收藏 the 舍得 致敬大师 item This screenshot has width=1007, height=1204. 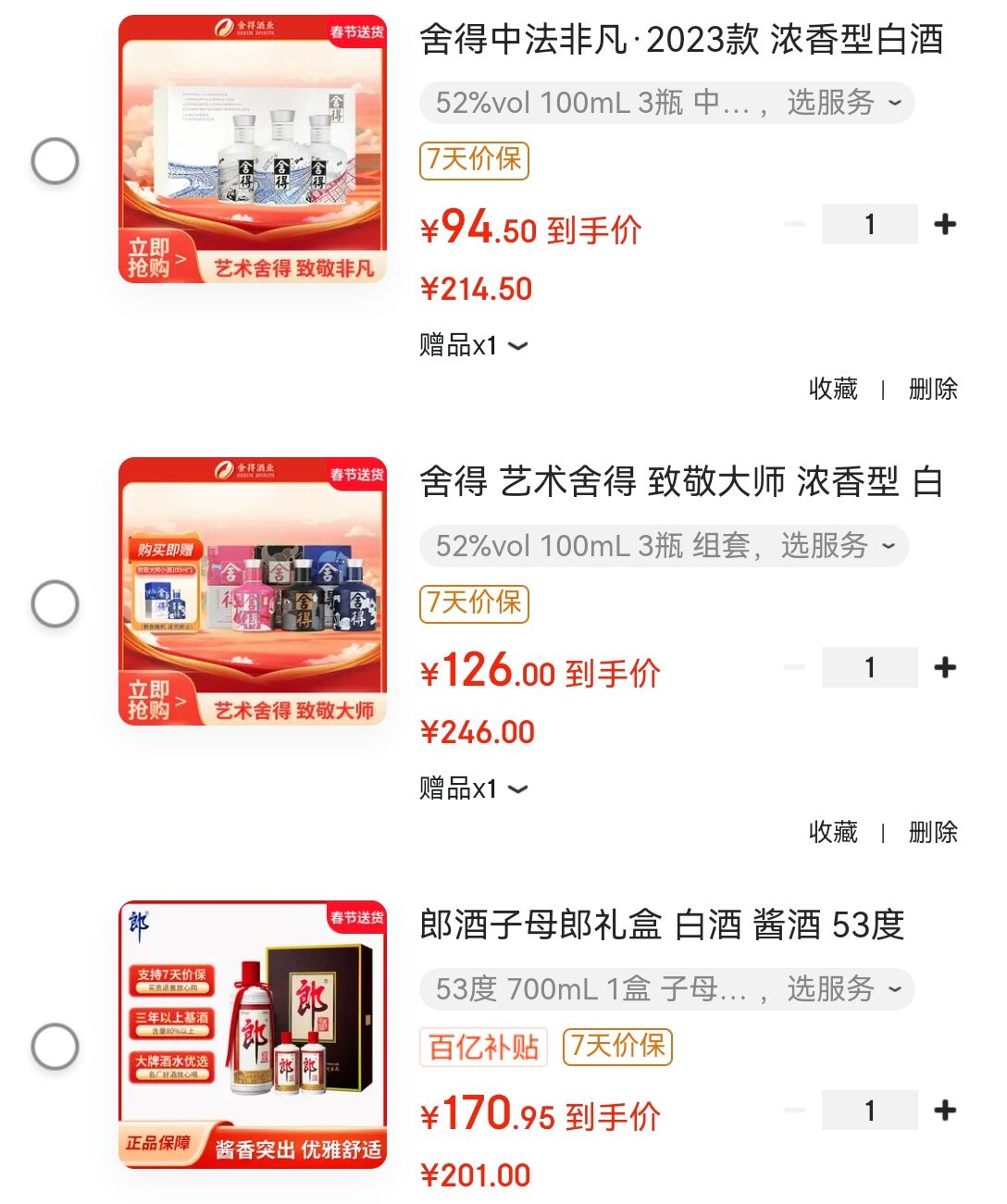point(833,833)
